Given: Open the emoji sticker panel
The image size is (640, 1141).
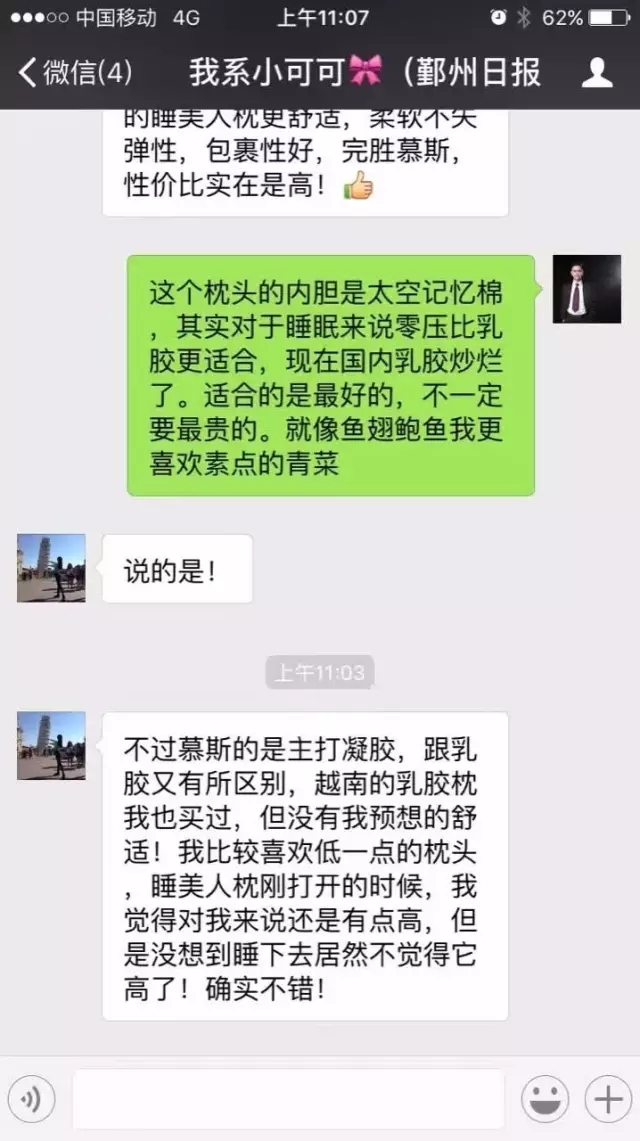Looking at the screenshot, I should tap(546, 1100).
